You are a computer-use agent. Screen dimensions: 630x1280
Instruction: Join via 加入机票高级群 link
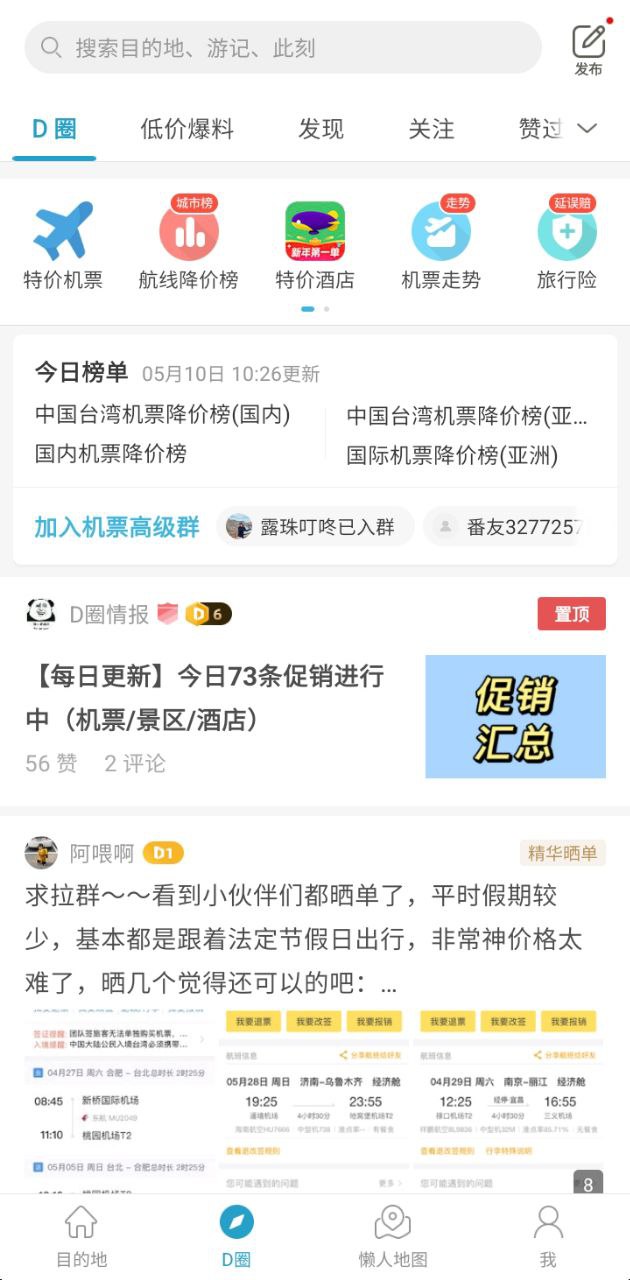(x=117, y=527)
